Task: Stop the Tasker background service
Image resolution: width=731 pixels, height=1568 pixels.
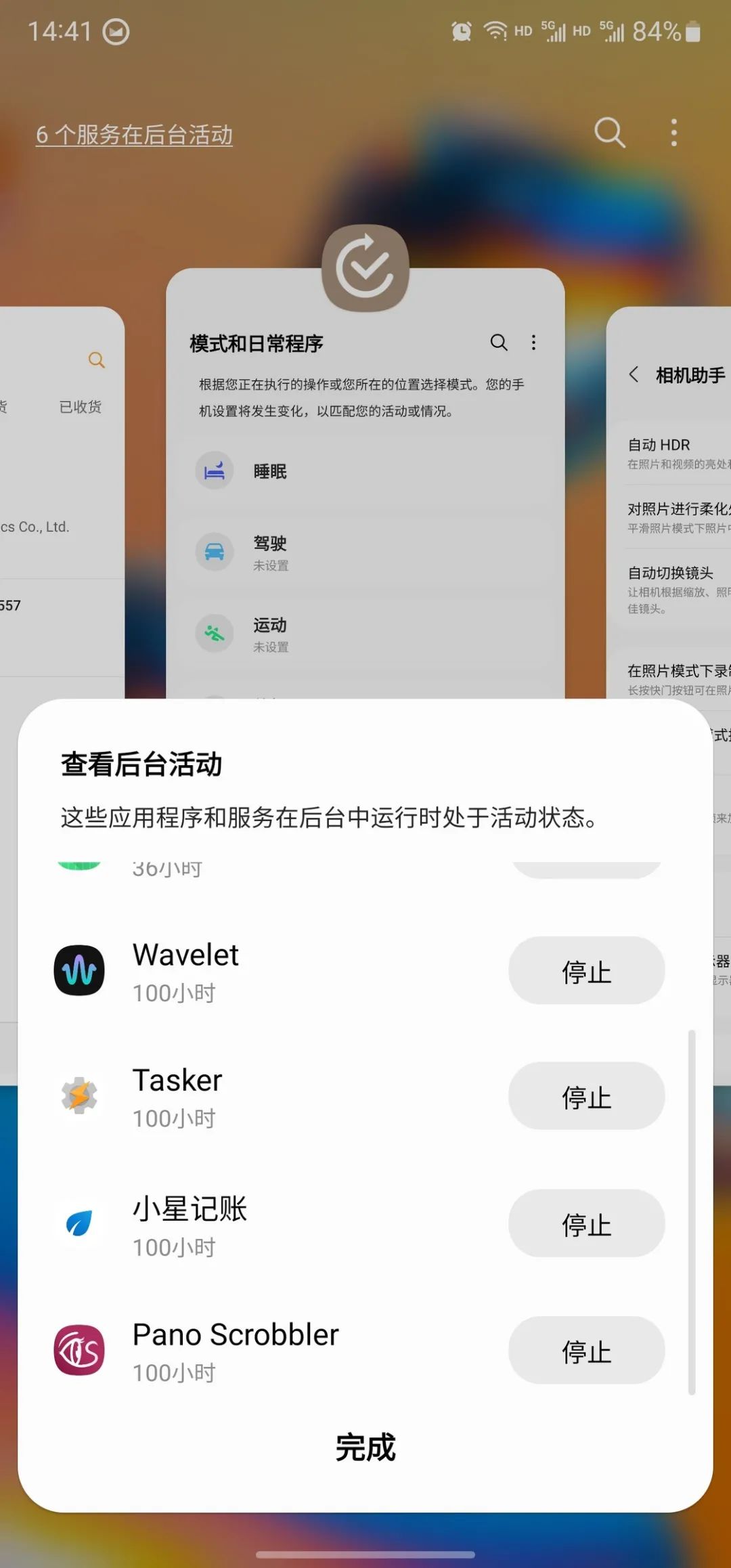Action: (x=586, y=1096)
